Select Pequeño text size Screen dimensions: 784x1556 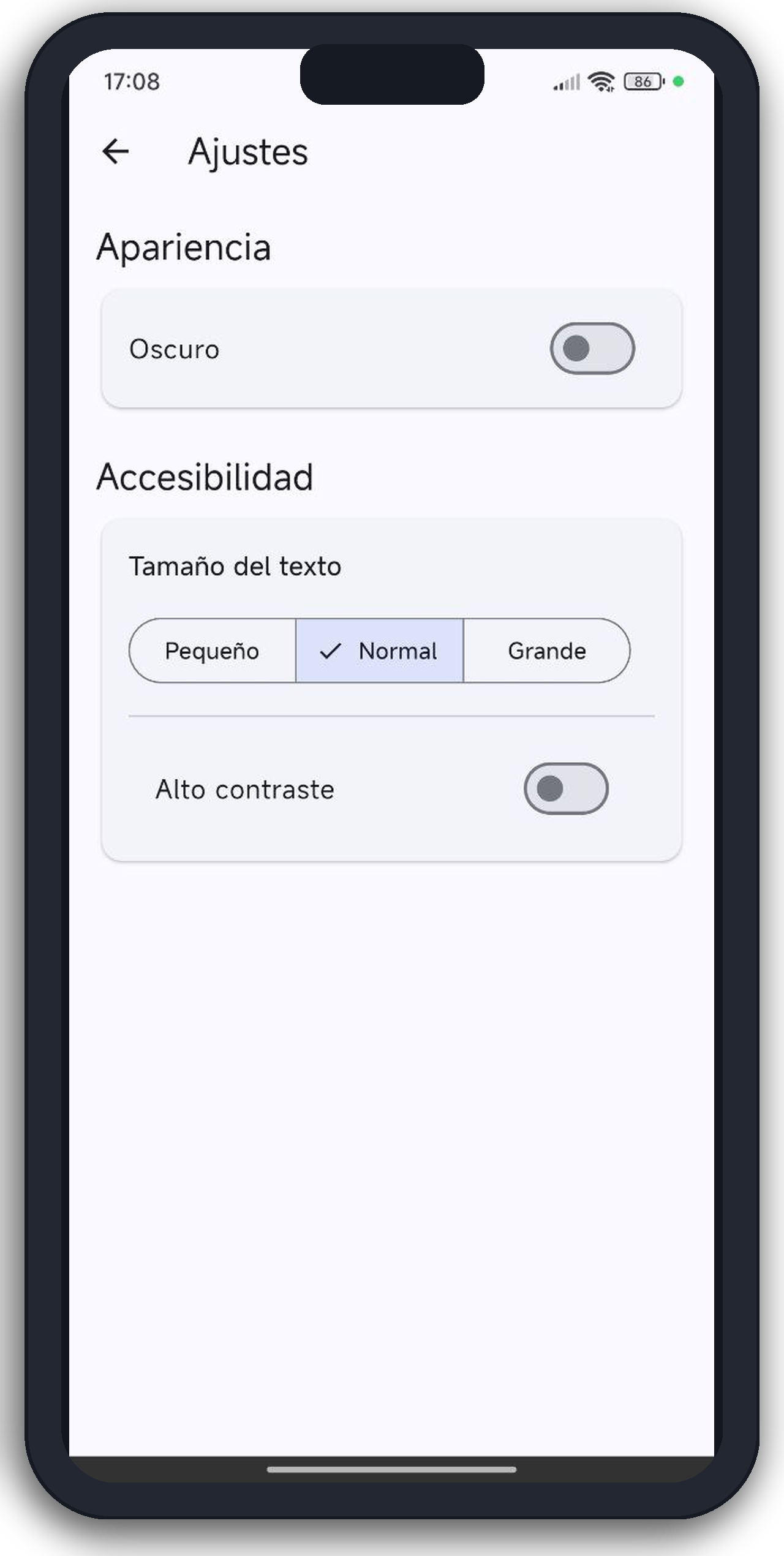click(211, 651)
